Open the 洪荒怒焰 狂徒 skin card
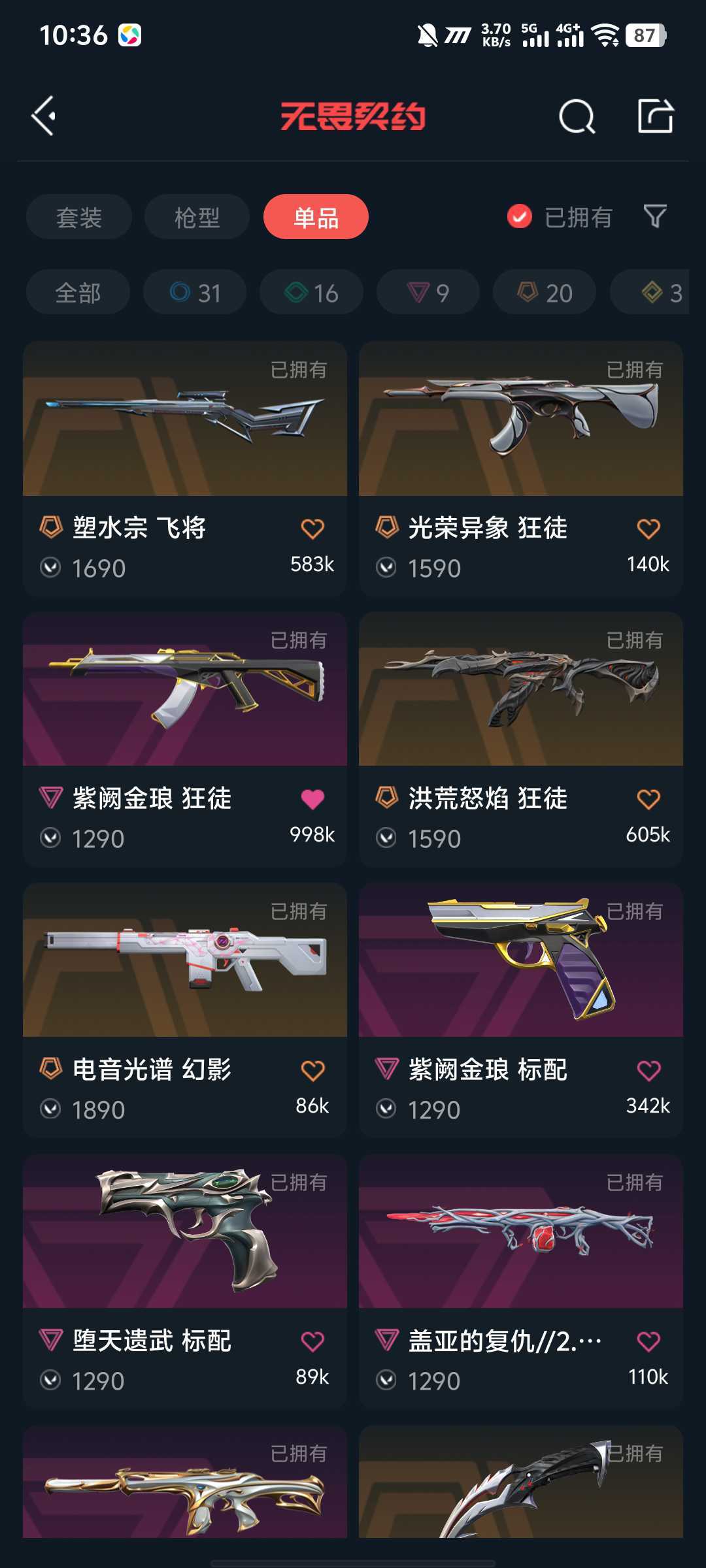This screenshot has height=1568, width=706. click(521, 739)
